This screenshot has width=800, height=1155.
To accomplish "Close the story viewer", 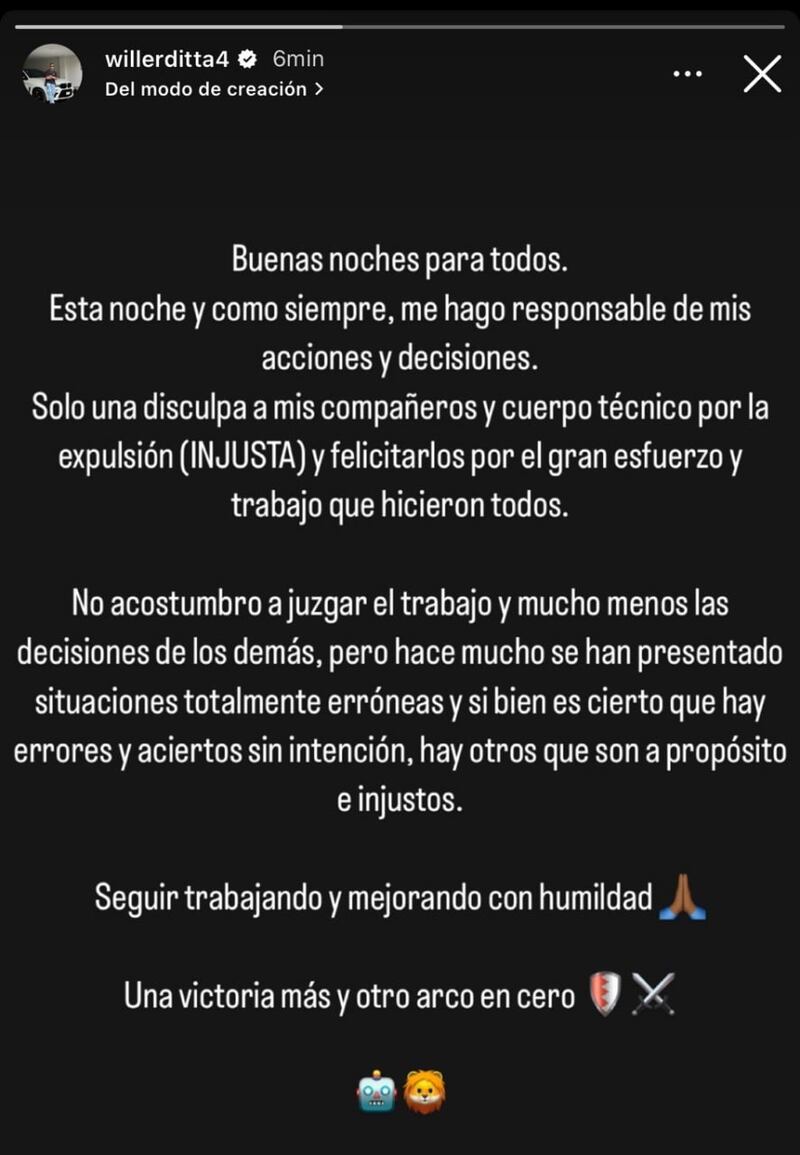I will tap(762, 74).
